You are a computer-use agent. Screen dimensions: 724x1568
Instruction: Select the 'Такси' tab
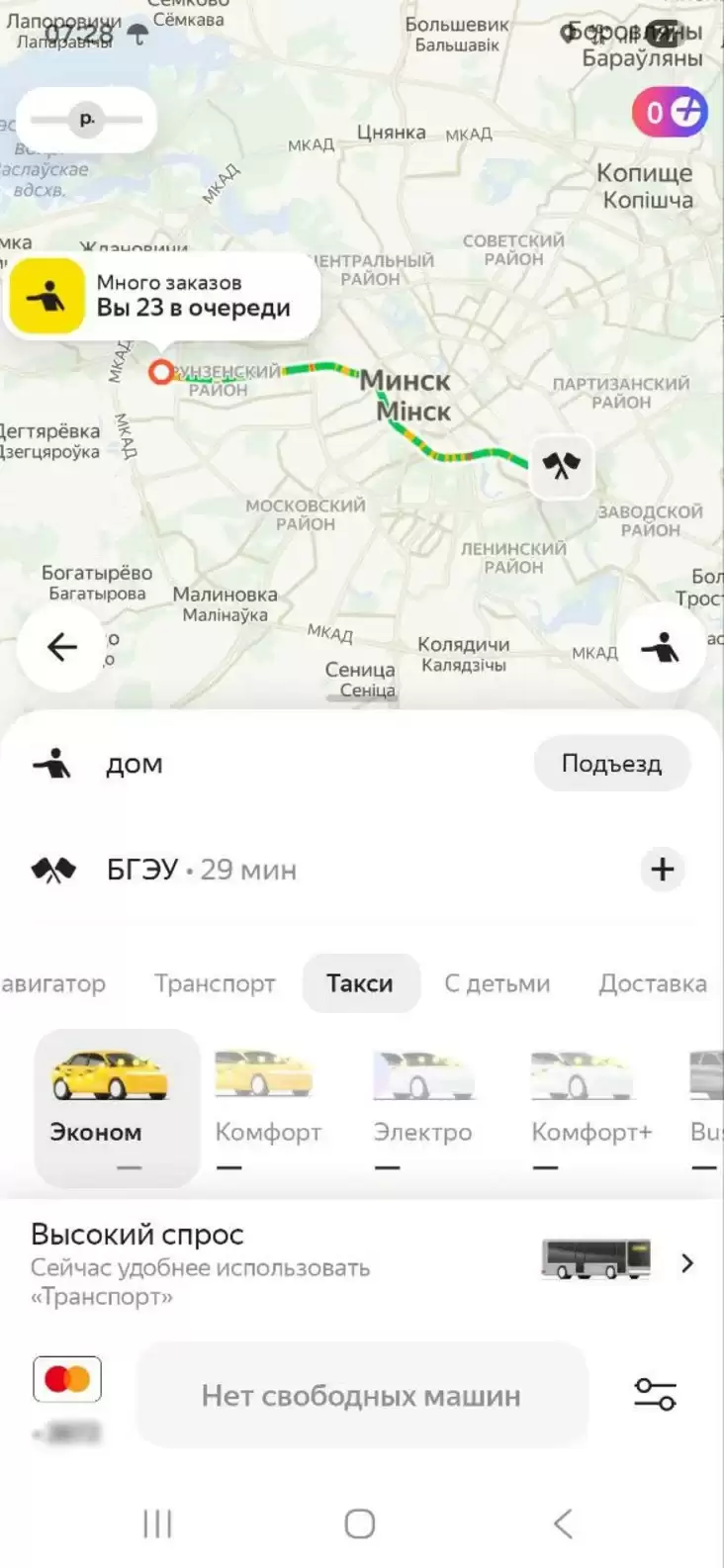[x=360, y=983]
